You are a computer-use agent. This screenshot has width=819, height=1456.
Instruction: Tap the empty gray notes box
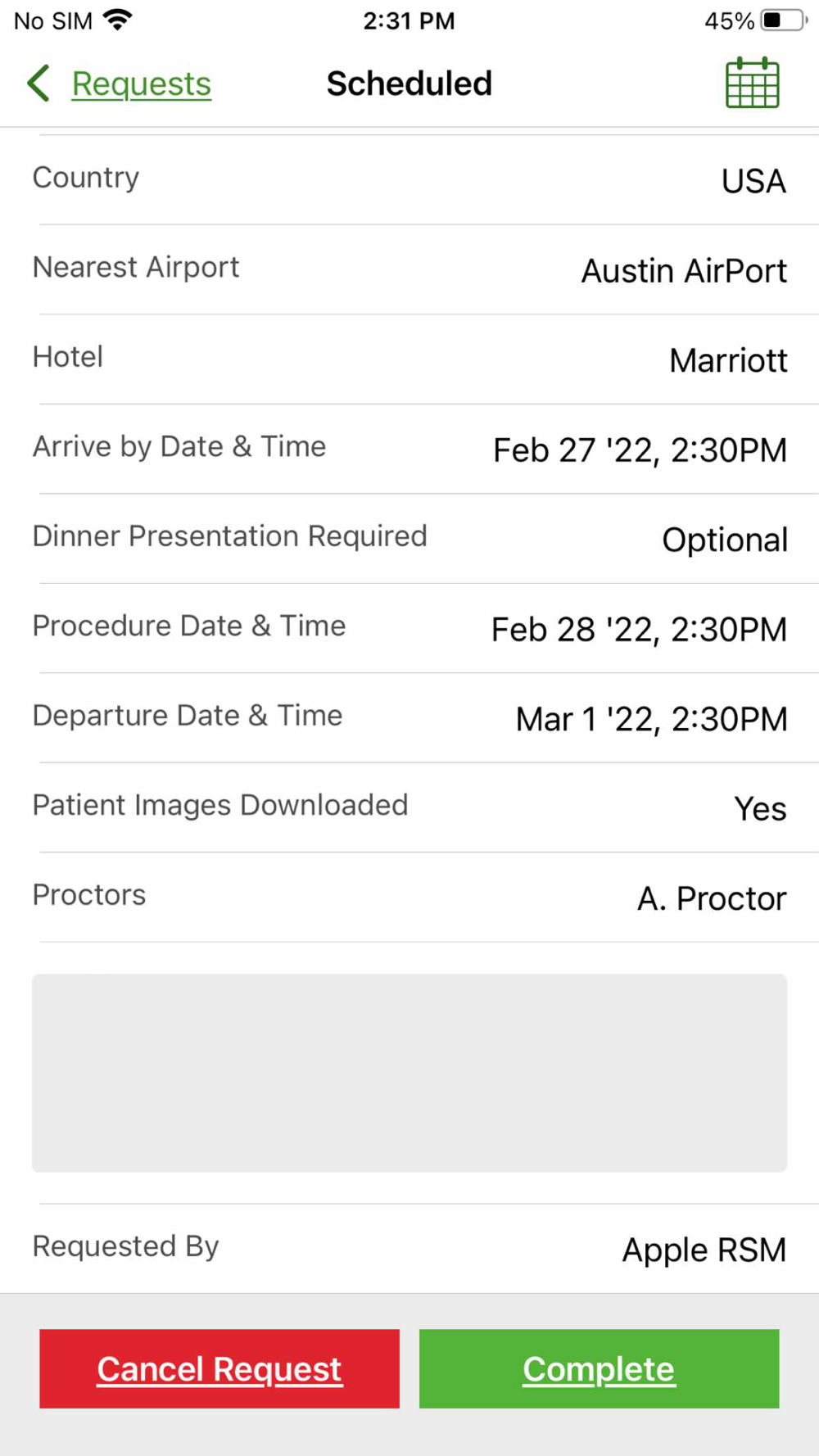coord(409,1073)
